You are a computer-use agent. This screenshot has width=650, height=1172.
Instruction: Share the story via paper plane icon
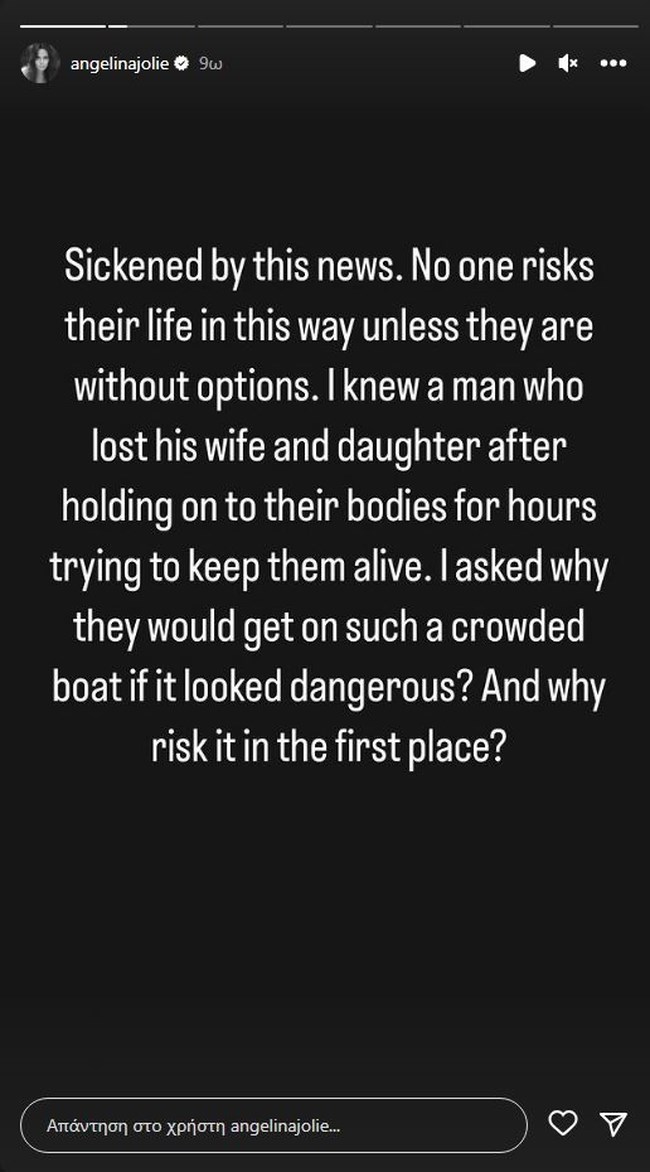coord(613,1123)
